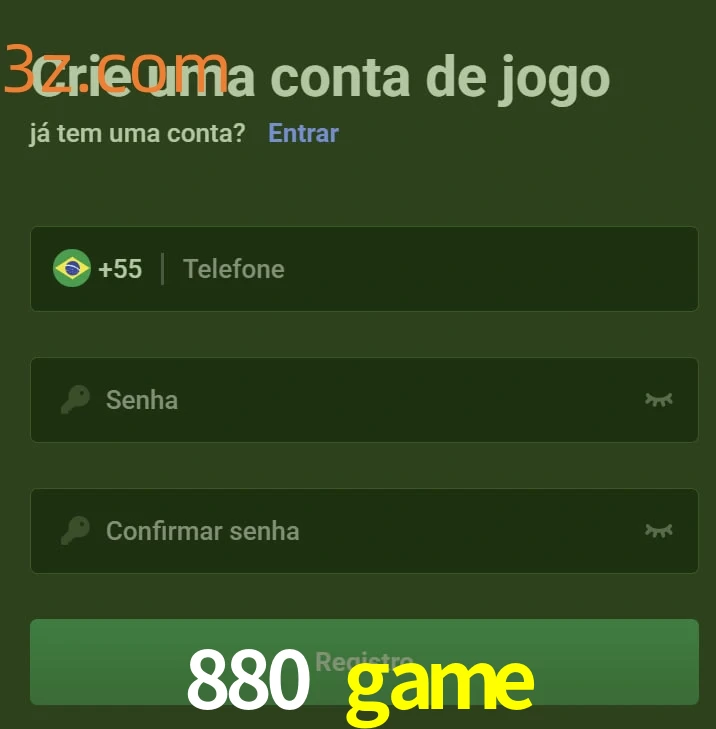This screenshot has width=716, height=729.
Task: Tap the Entrar link to log in
Action: pyautogui.click(x=303, y=133)
